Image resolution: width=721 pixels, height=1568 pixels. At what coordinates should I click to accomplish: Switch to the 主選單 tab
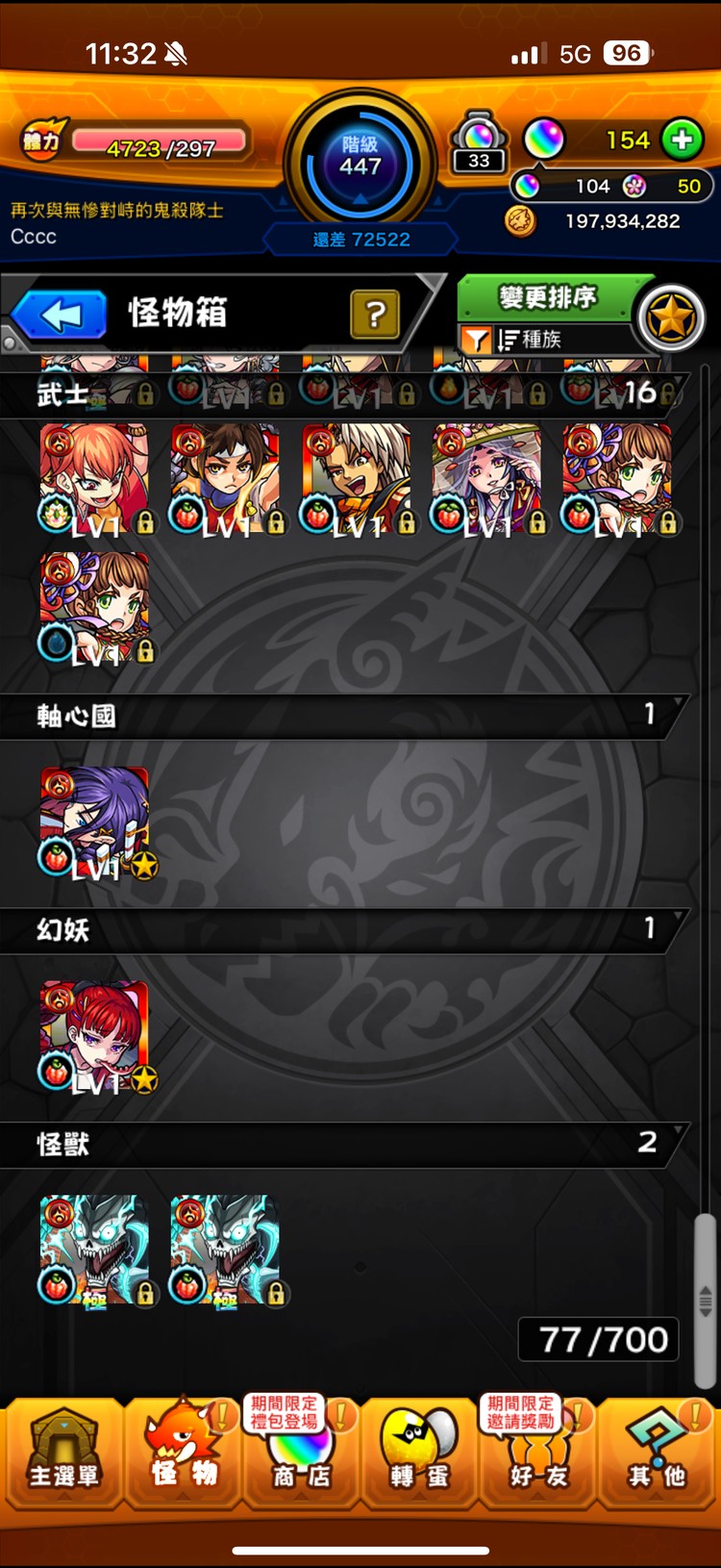point(62,1454)
